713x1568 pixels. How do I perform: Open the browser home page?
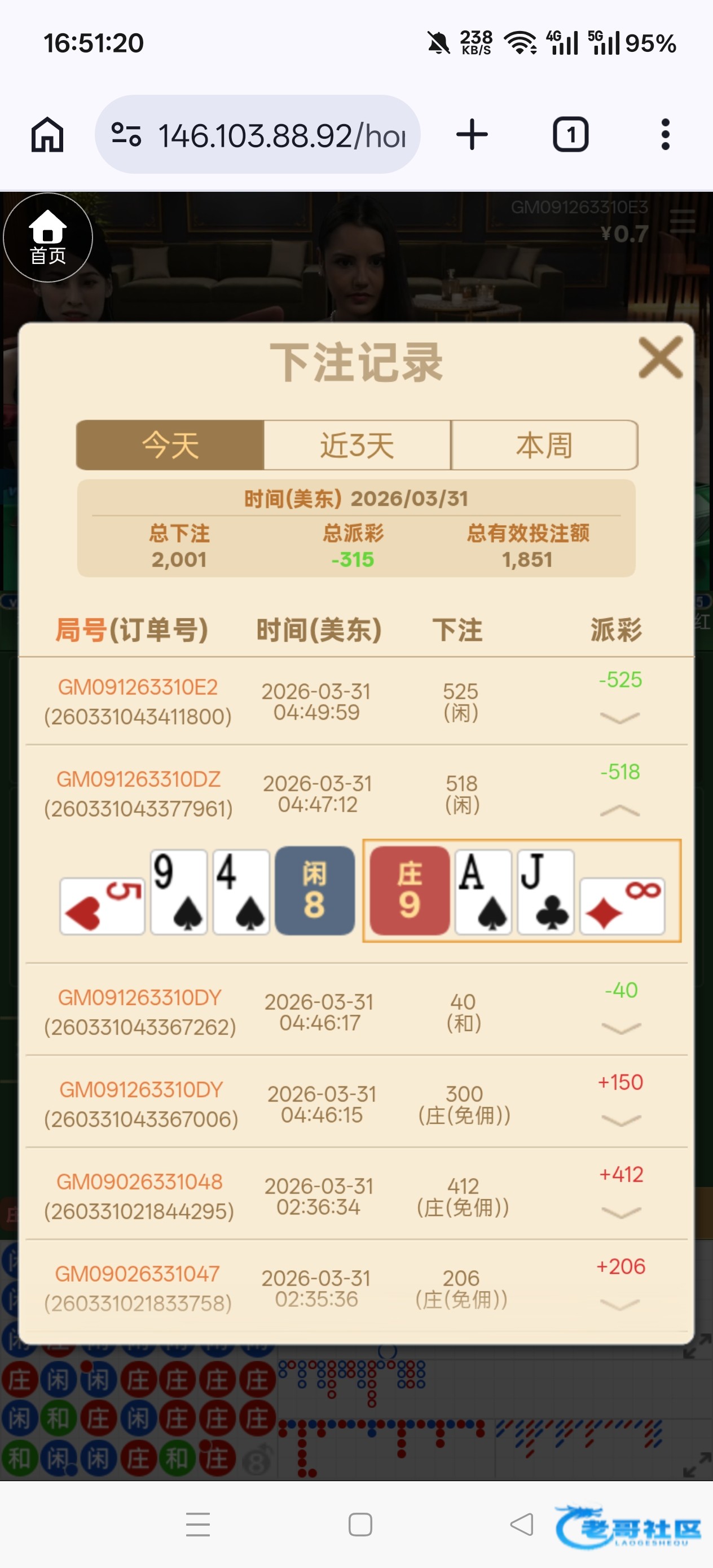click(47, 135)
